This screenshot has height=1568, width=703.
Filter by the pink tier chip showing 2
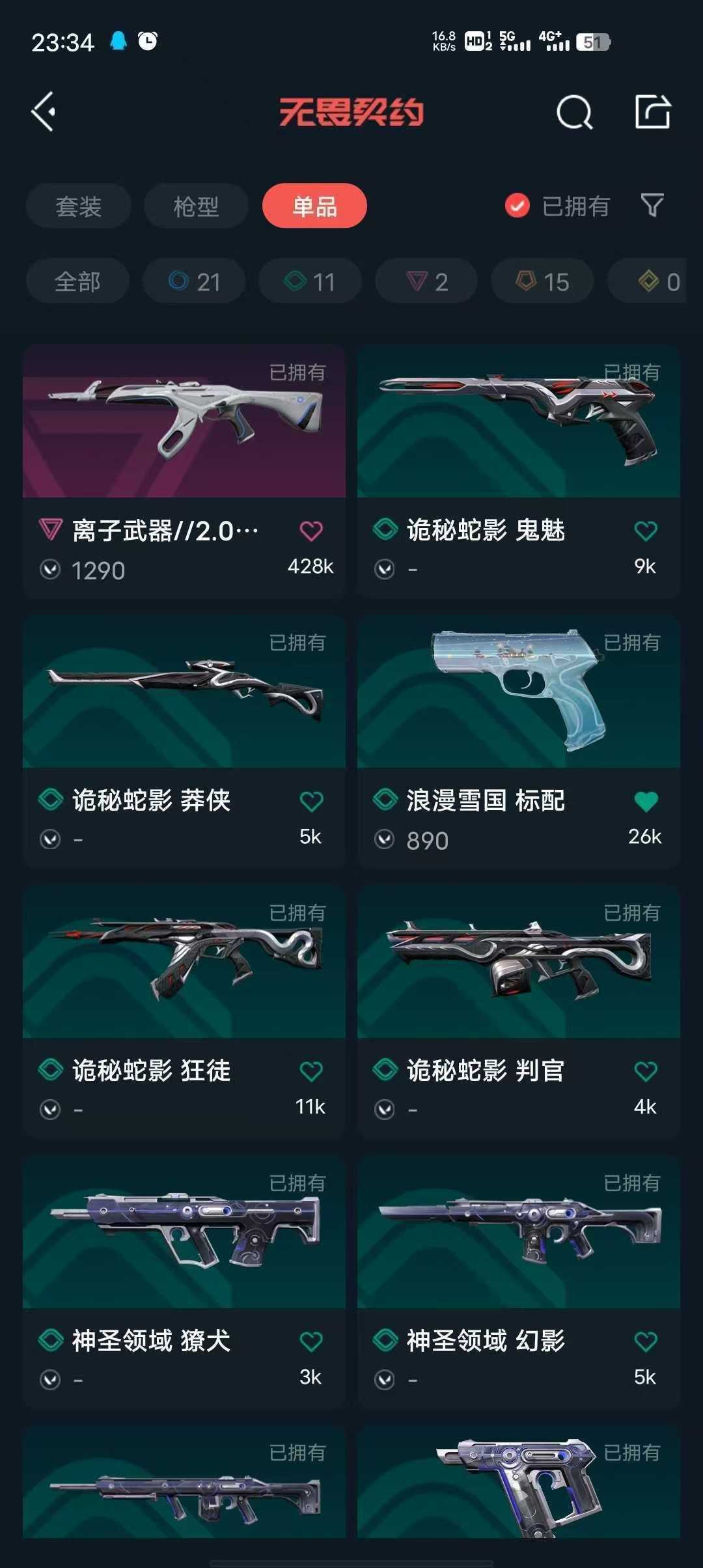point(426,281)
